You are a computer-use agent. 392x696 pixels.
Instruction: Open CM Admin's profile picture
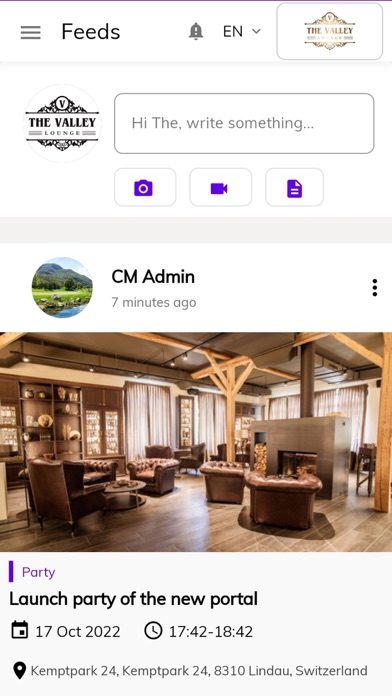click(62, 288)
